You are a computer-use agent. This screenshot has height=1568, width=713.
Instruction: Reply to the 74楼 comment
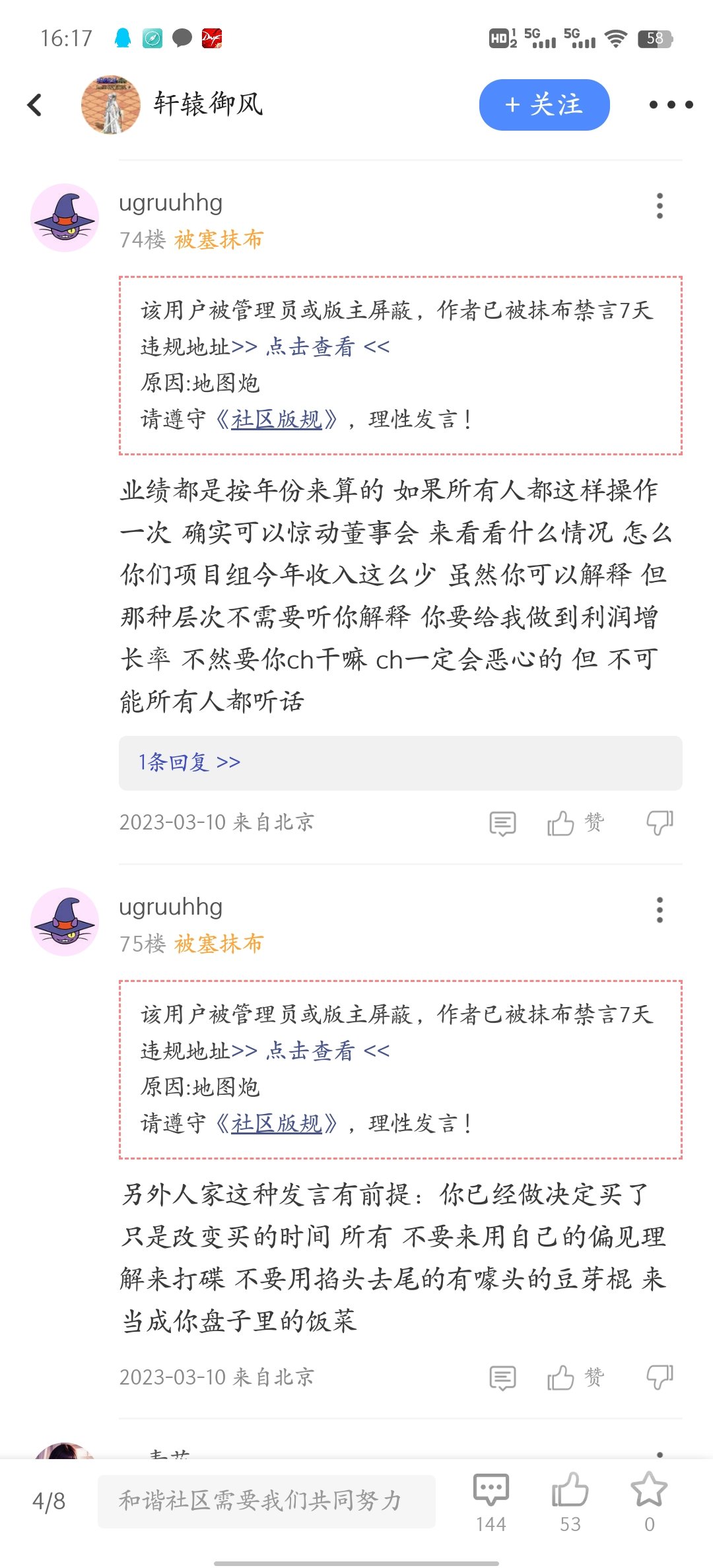coord(502,824)
